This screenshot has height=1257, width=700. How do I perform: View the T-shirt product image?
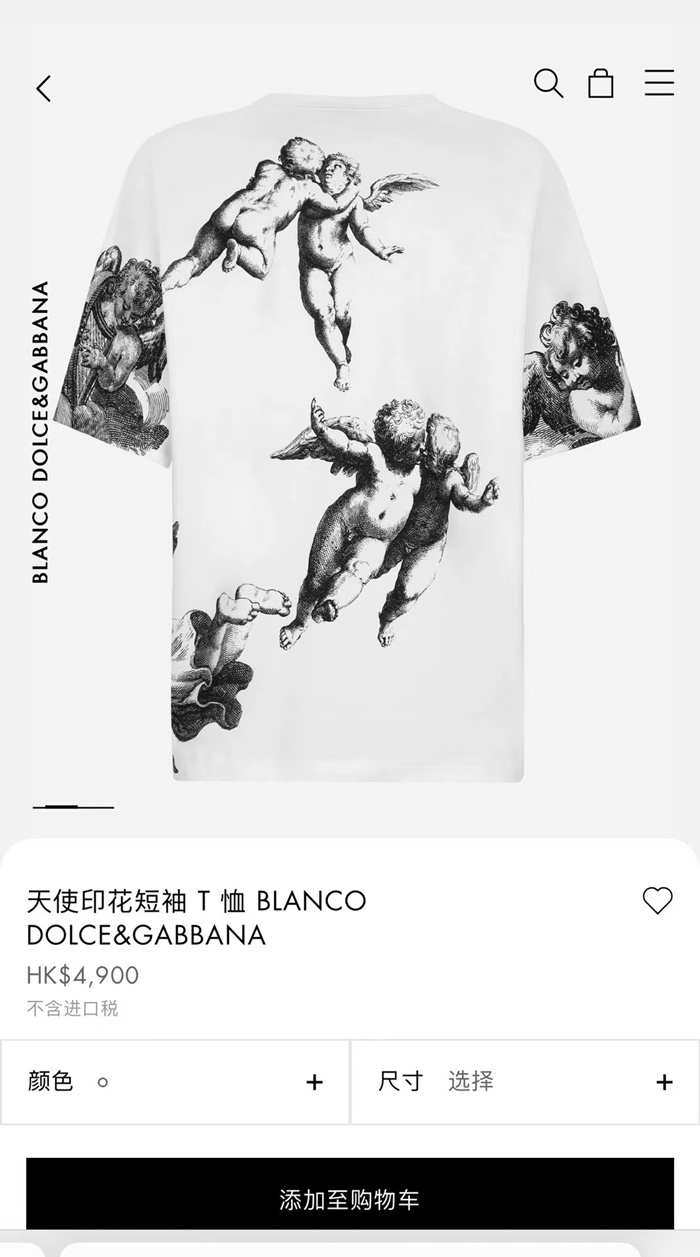(350, 440)
